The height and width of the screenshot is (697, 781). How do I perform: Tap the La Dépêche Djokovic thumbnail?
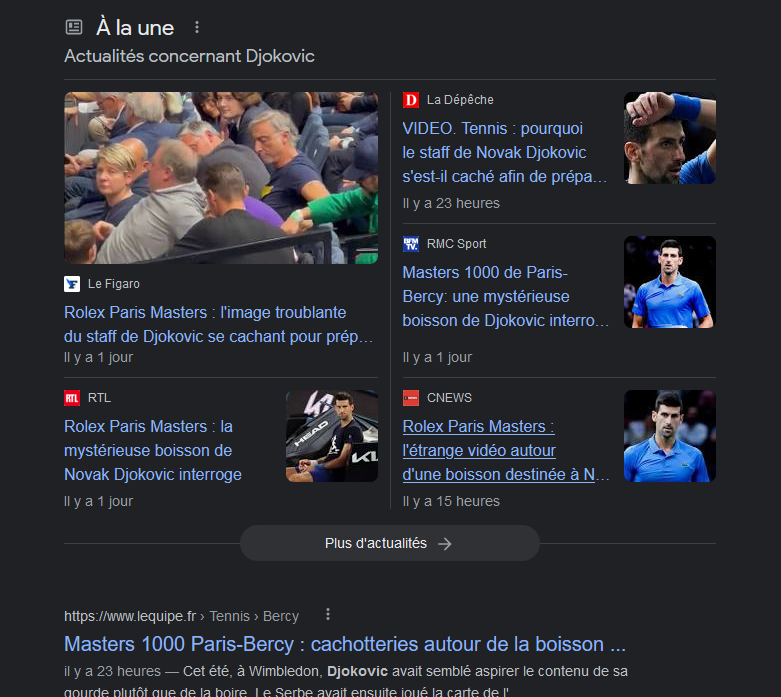coord(669,138)
